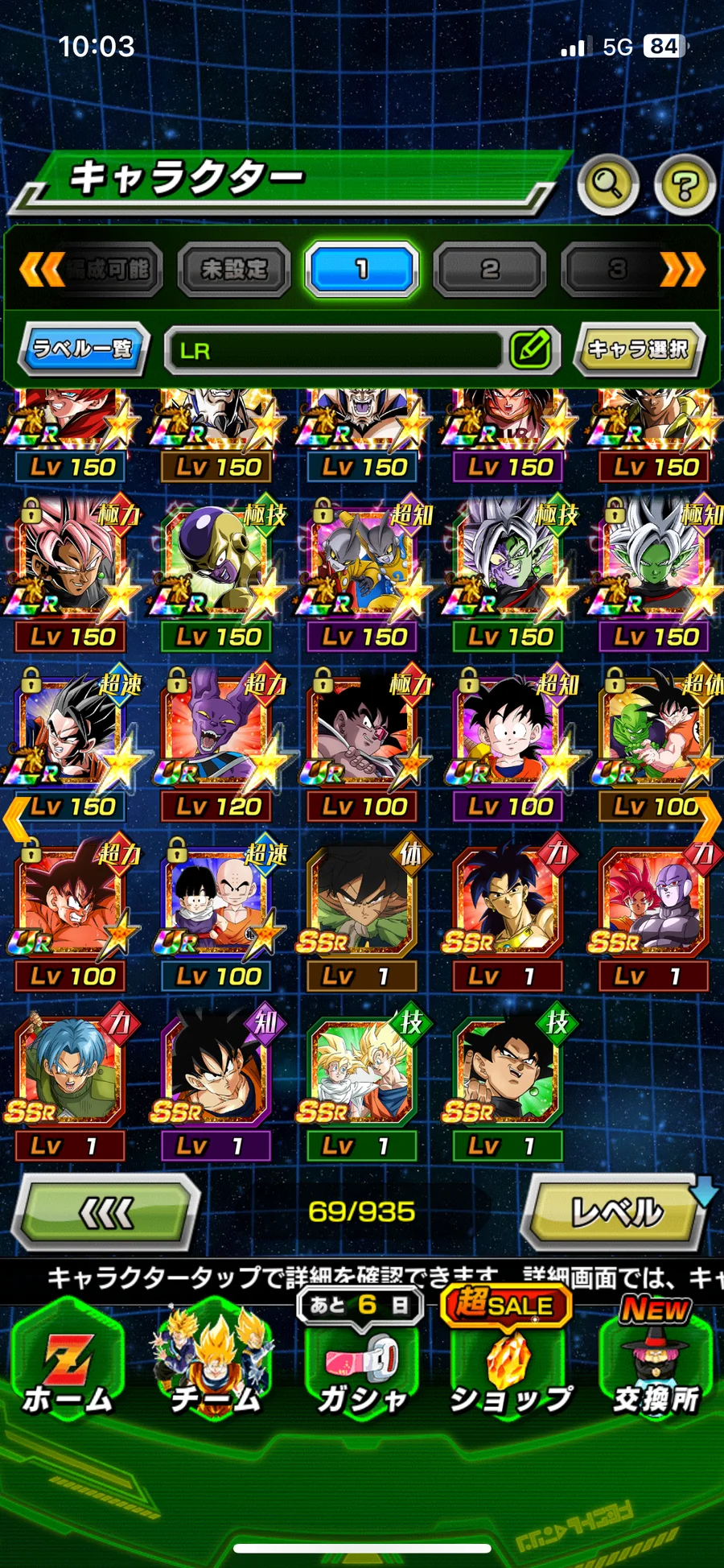Open the Goku and Krillin UR card

tap(217, 901)
